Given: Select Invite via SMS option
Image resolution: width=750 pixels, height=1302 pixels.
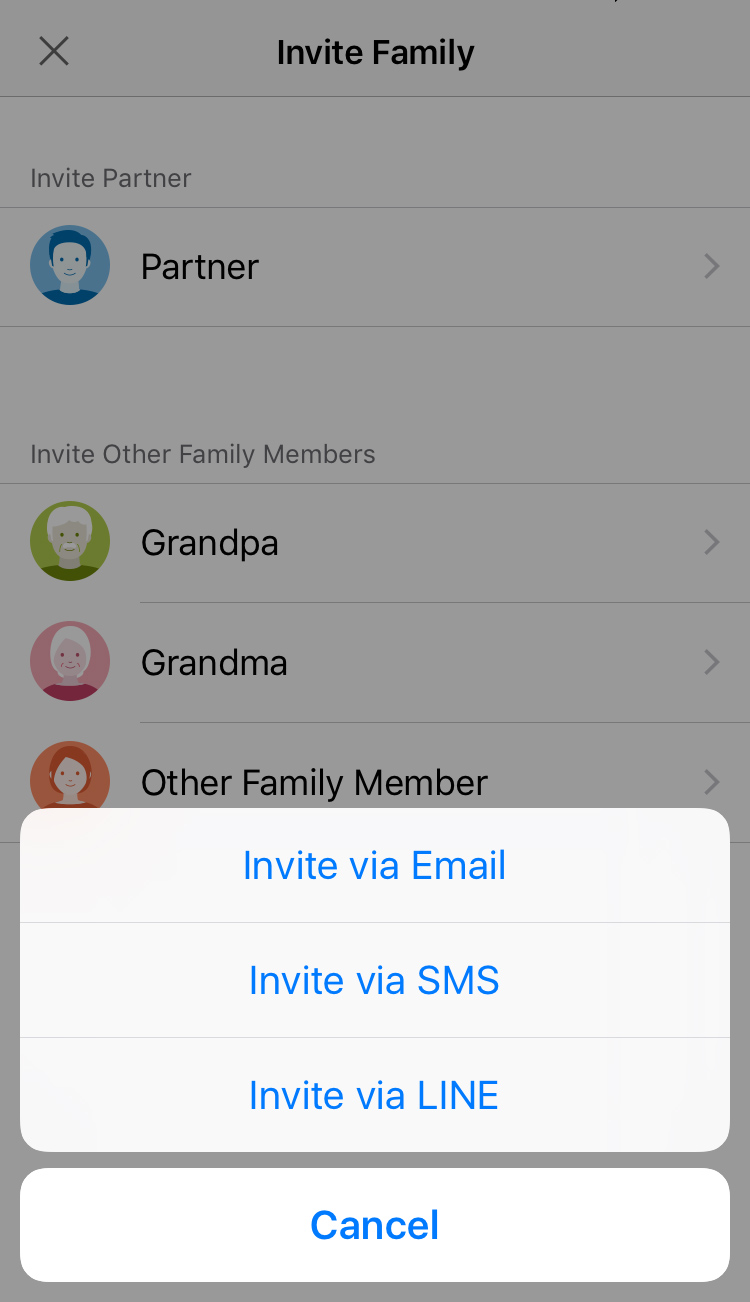Looking at the screenshot, I should [375, 980].
